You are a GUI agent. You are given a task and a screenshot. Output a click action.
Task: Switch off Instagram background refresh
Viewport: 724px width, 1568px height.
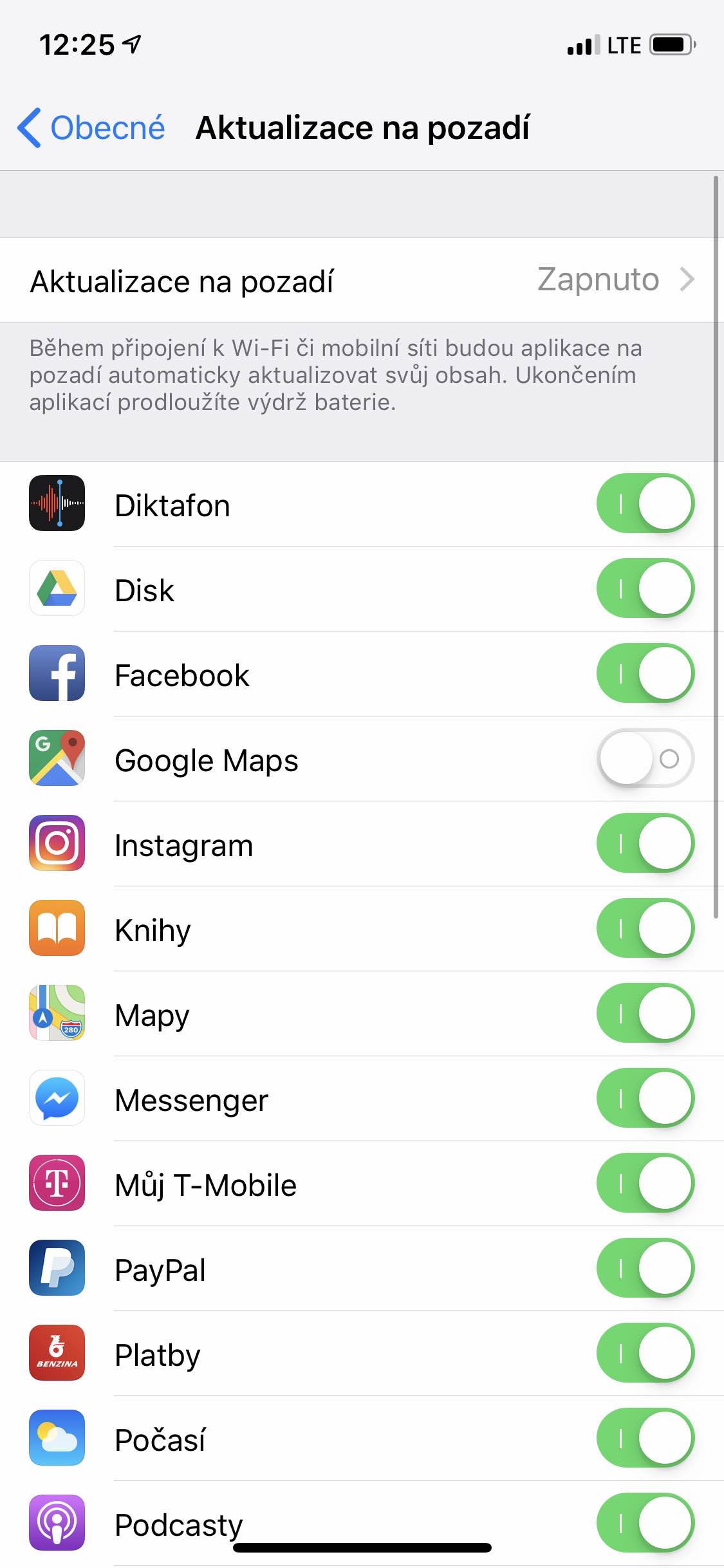tap(645, 843)
